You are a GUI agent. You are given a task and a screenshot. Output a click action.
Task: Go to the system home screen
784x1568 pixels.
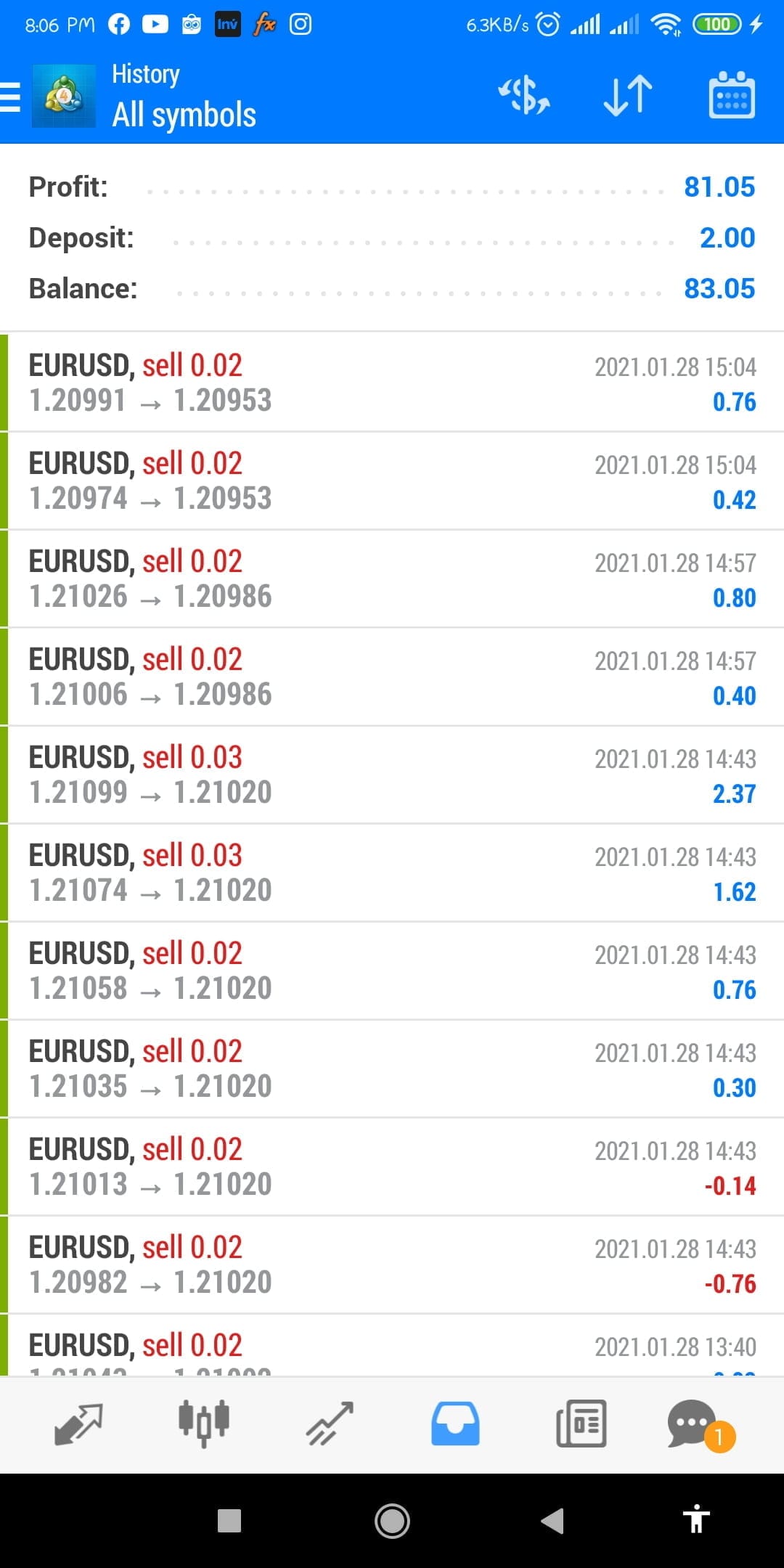392,1520
